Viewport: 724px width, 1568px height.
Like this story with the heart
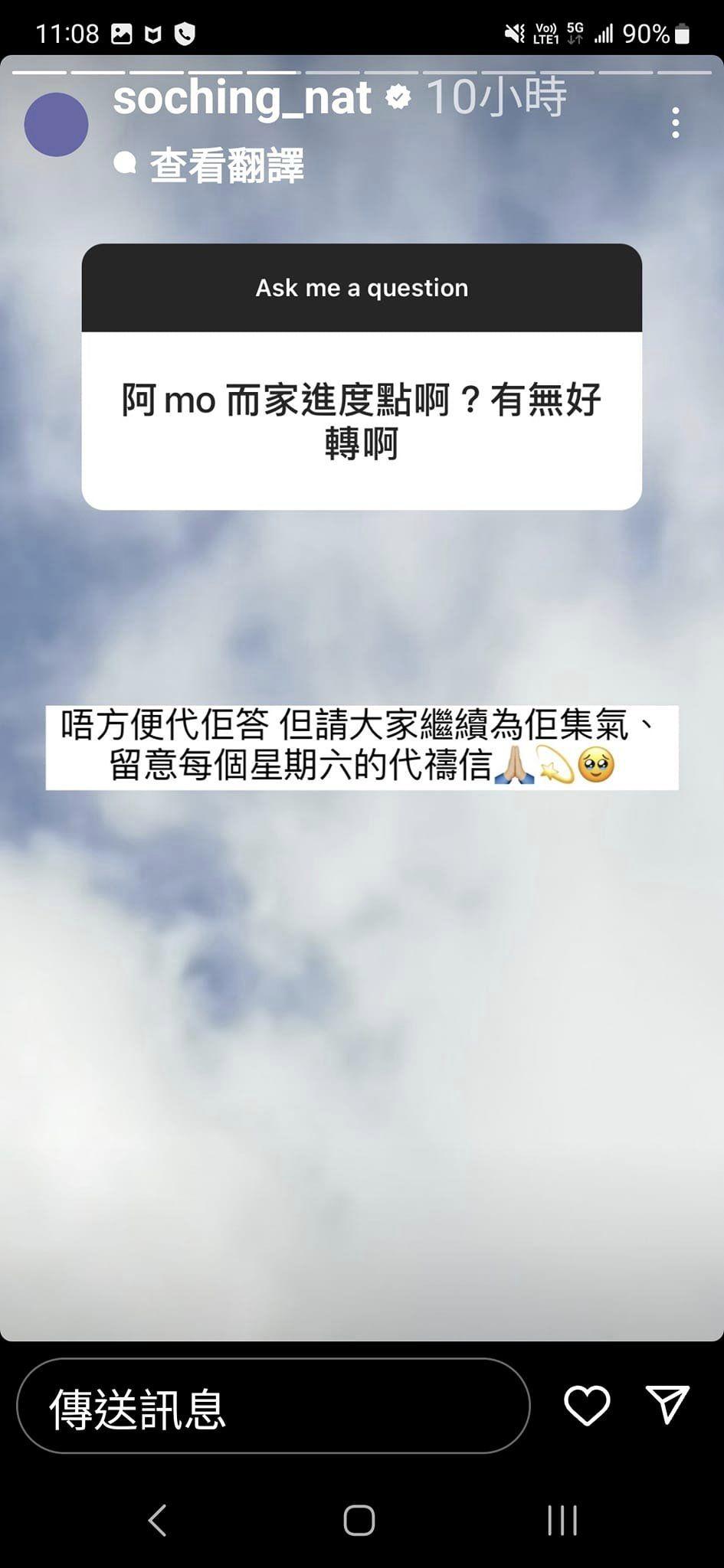(587, 1406)
